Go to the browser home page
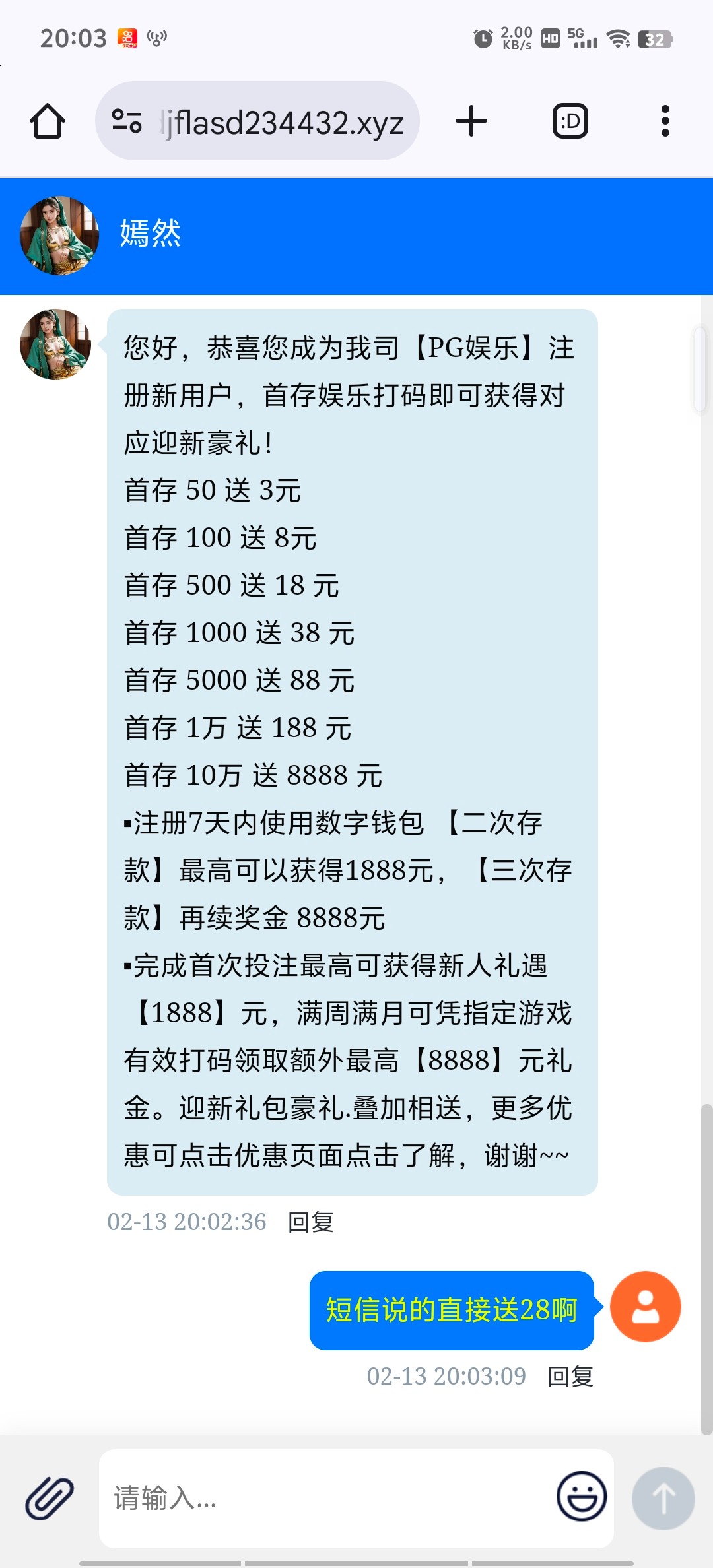This screenshot has width=713, height=1568. coord(48,121)
